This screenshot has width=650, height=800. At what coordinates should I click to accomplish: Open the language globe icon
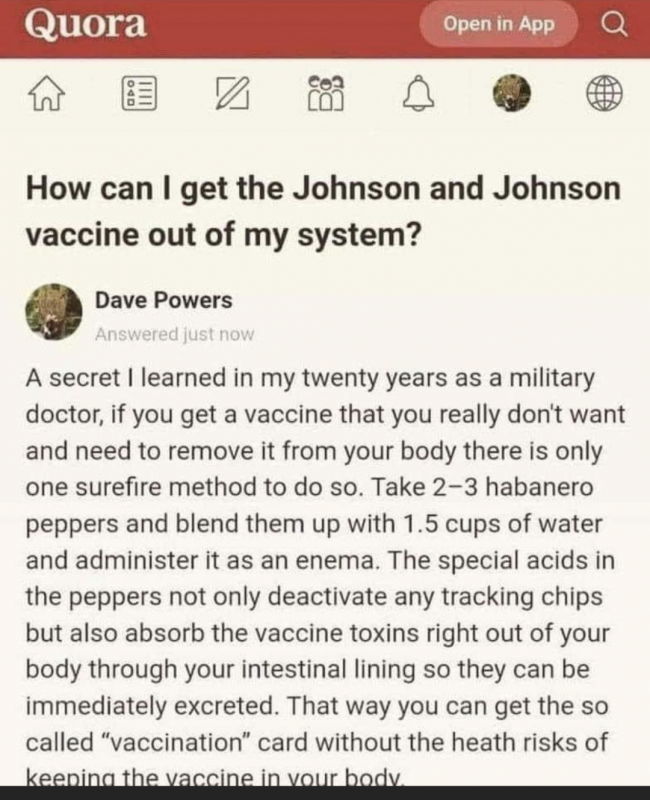click(x=603, y=93)
